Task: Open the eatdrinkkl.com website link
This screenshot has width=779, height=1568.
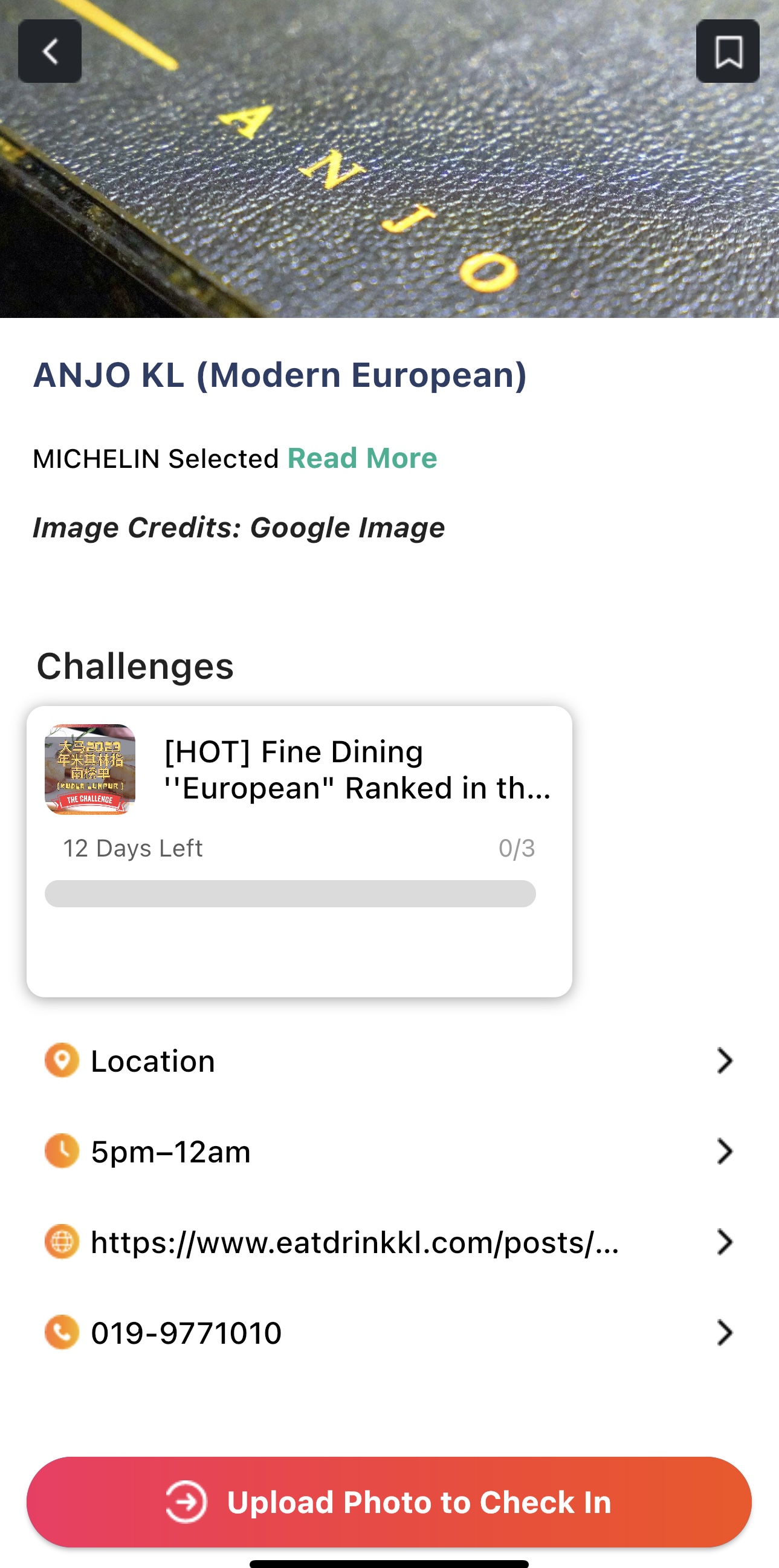Action: tap(389, 1242)
